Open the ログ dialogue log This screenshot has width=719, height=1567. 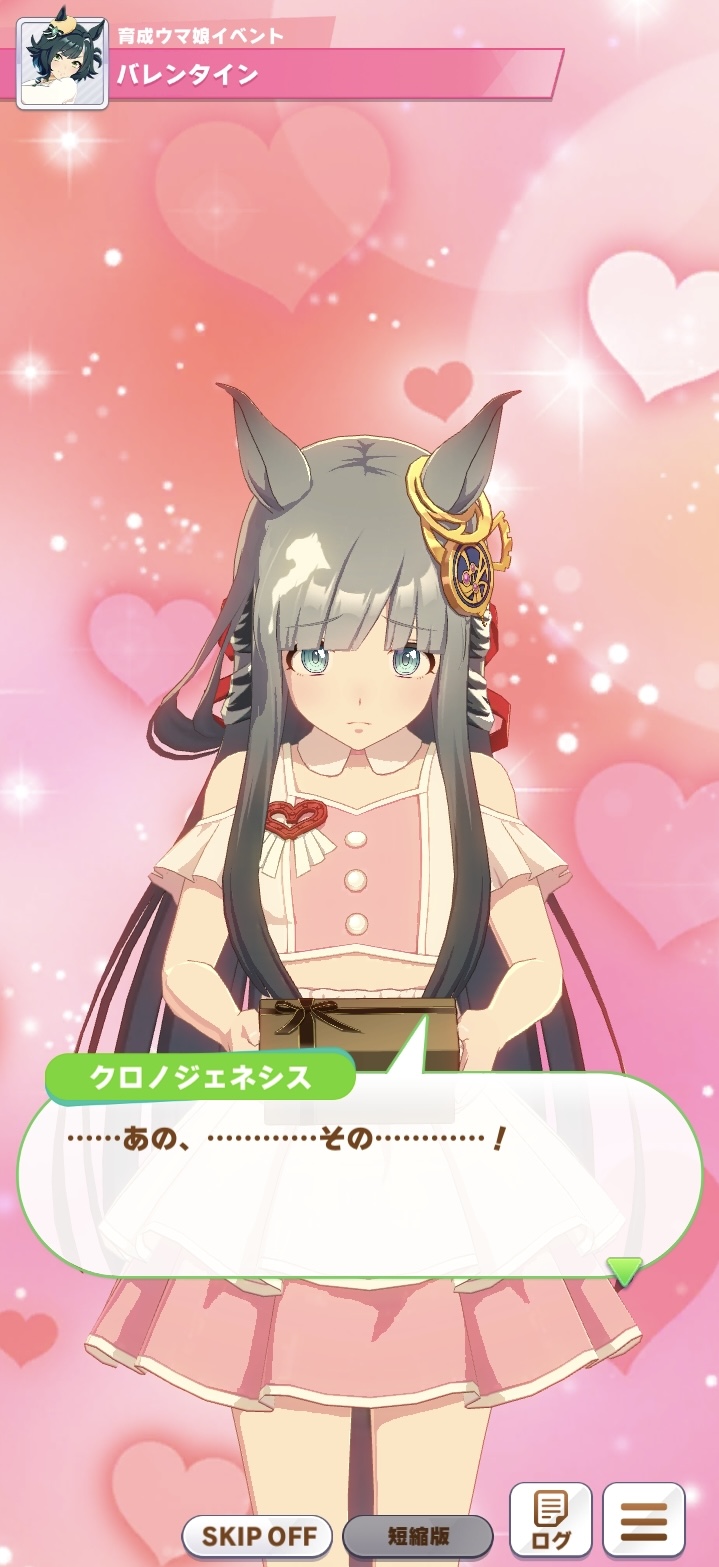click(x=550, y=1519)
